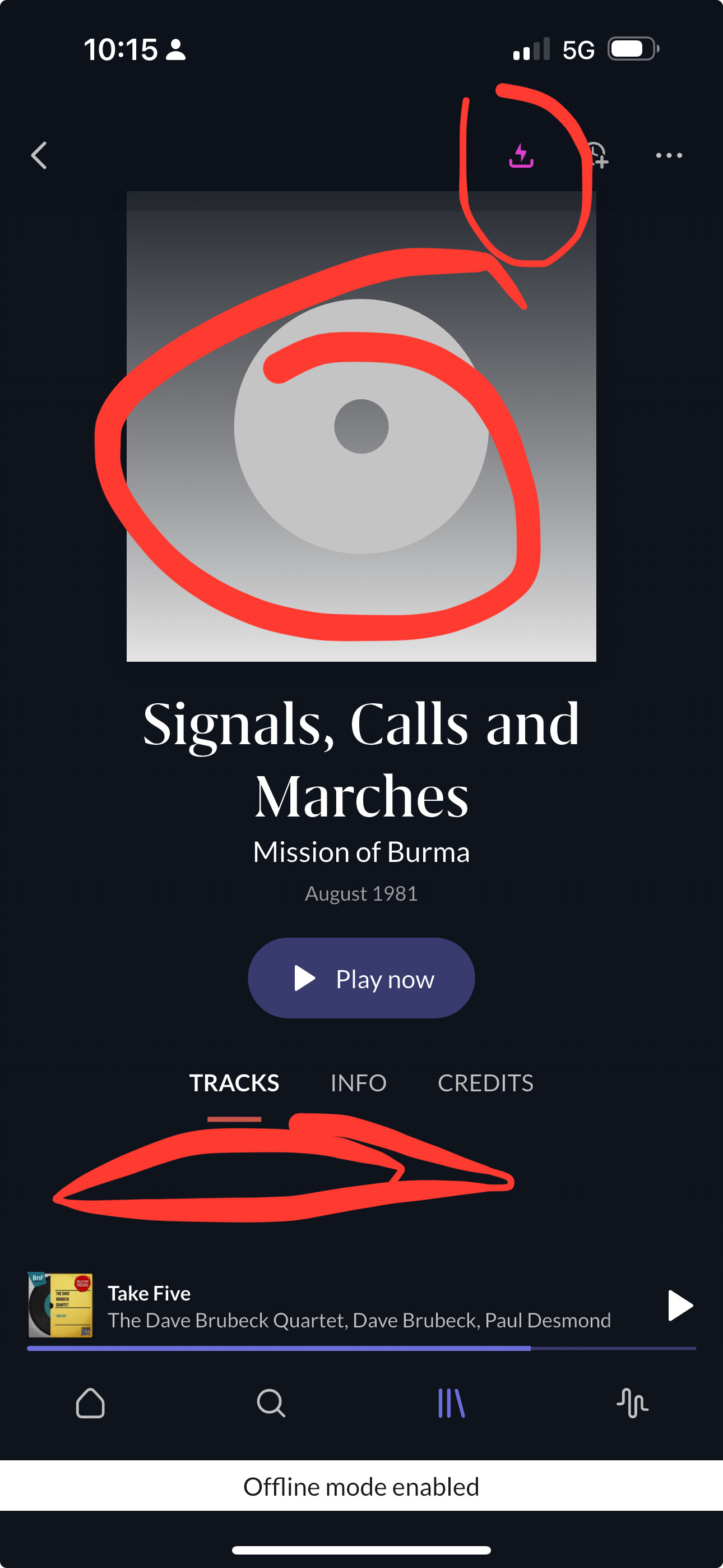Viewport: 723px width, 1568px height.
Task: Switch to the INFO tab
Action: tap(359, 1083)
